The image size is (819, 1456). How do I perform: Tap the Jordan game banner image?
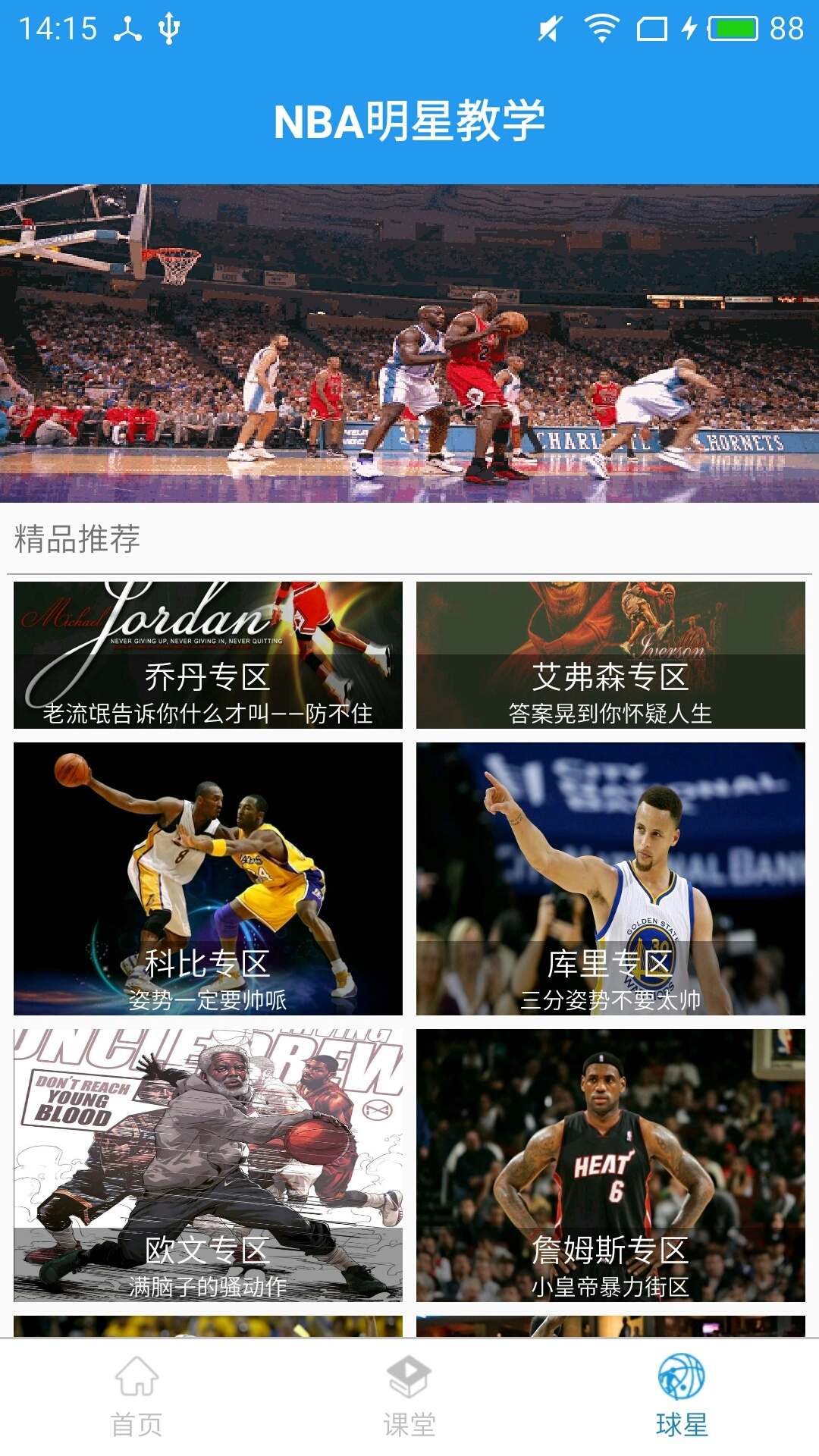point(409,341)
